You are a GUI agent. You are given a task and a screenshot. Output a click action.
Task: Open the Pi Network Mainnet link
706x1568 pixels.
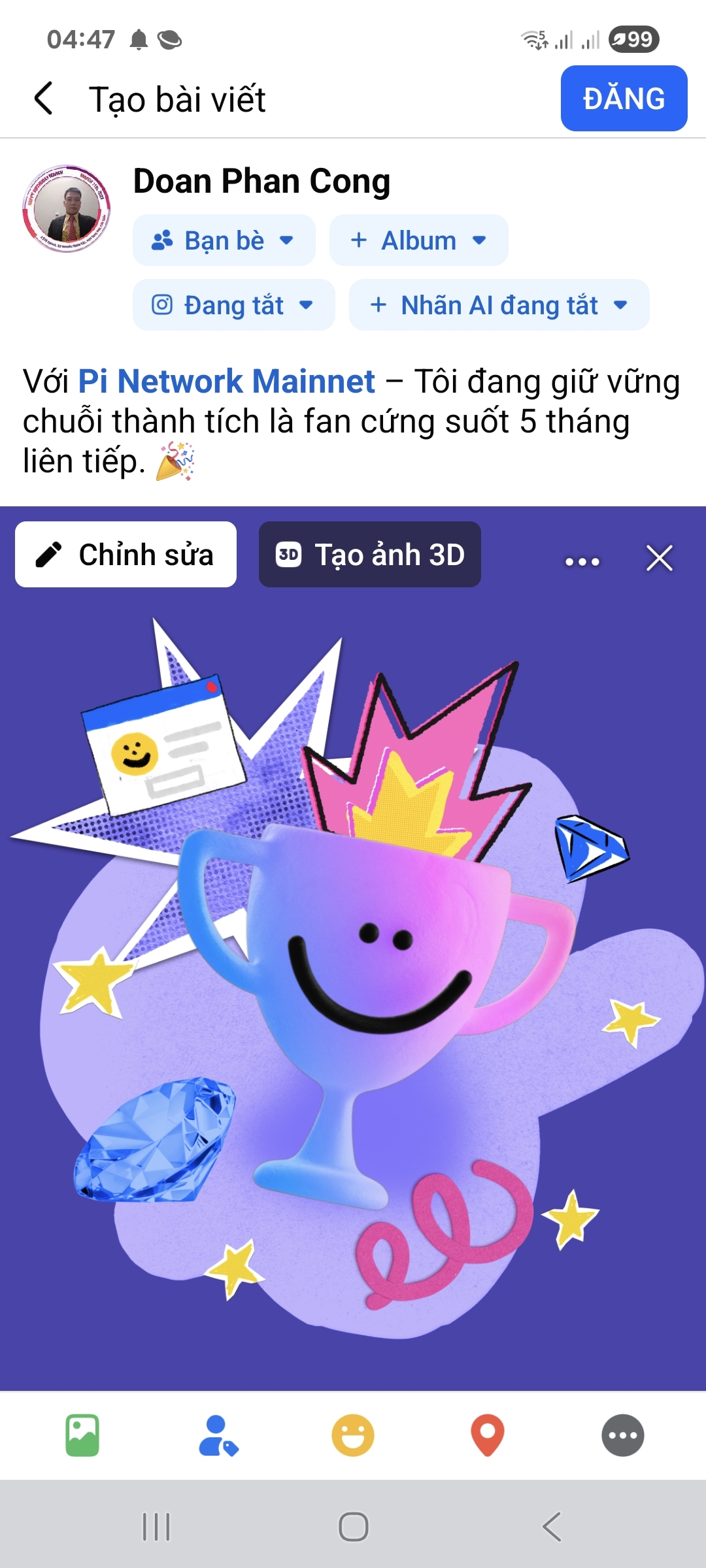226,382
